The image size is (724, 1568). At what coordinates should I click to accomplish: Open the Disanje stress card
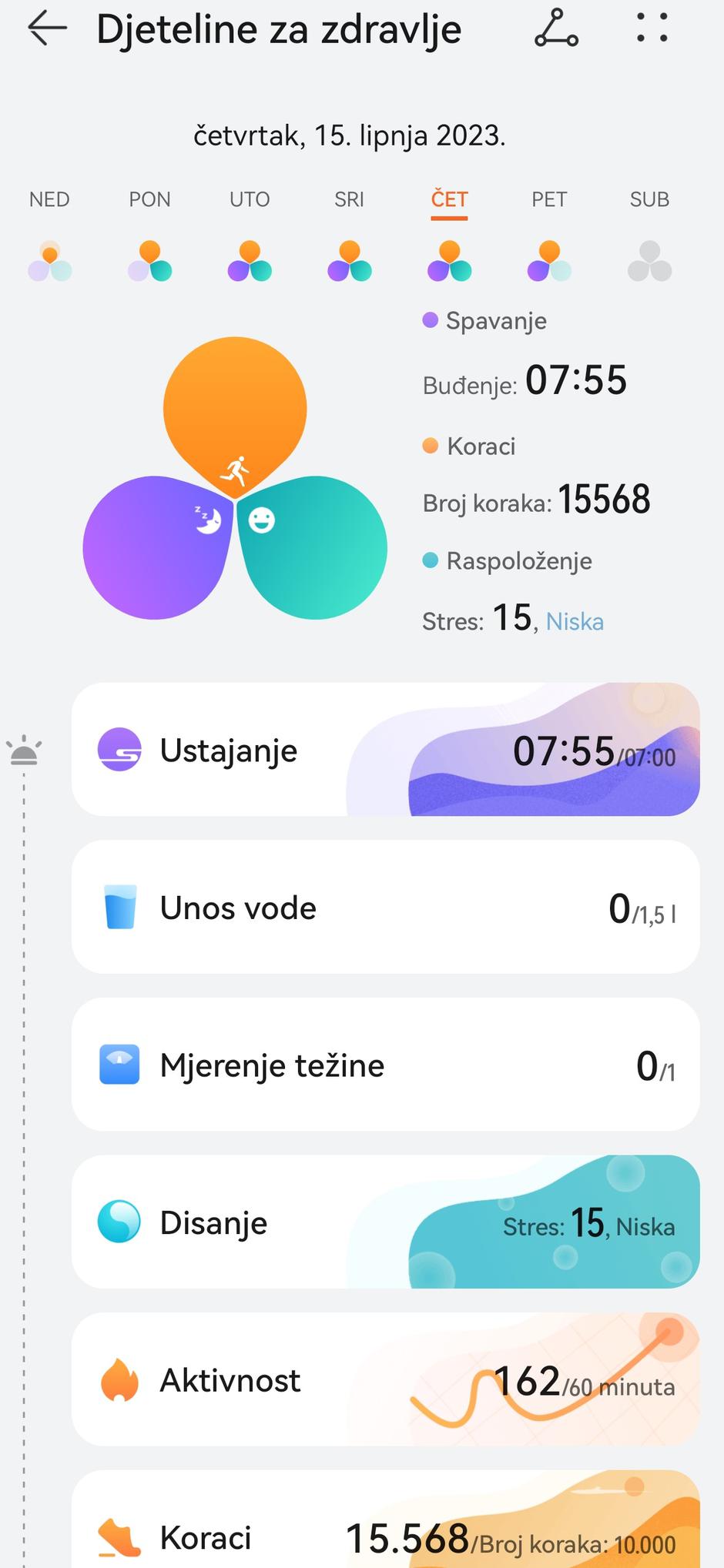(x=385, y=1222)
